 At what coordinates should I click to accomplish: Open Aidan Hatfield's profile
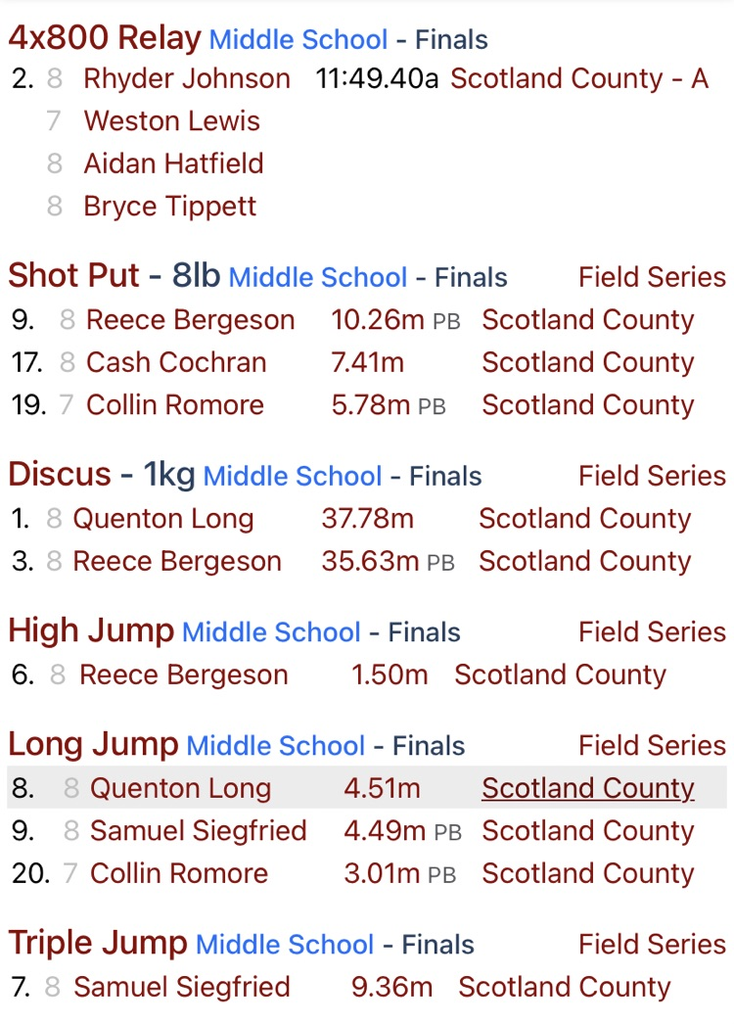point(174,164)
